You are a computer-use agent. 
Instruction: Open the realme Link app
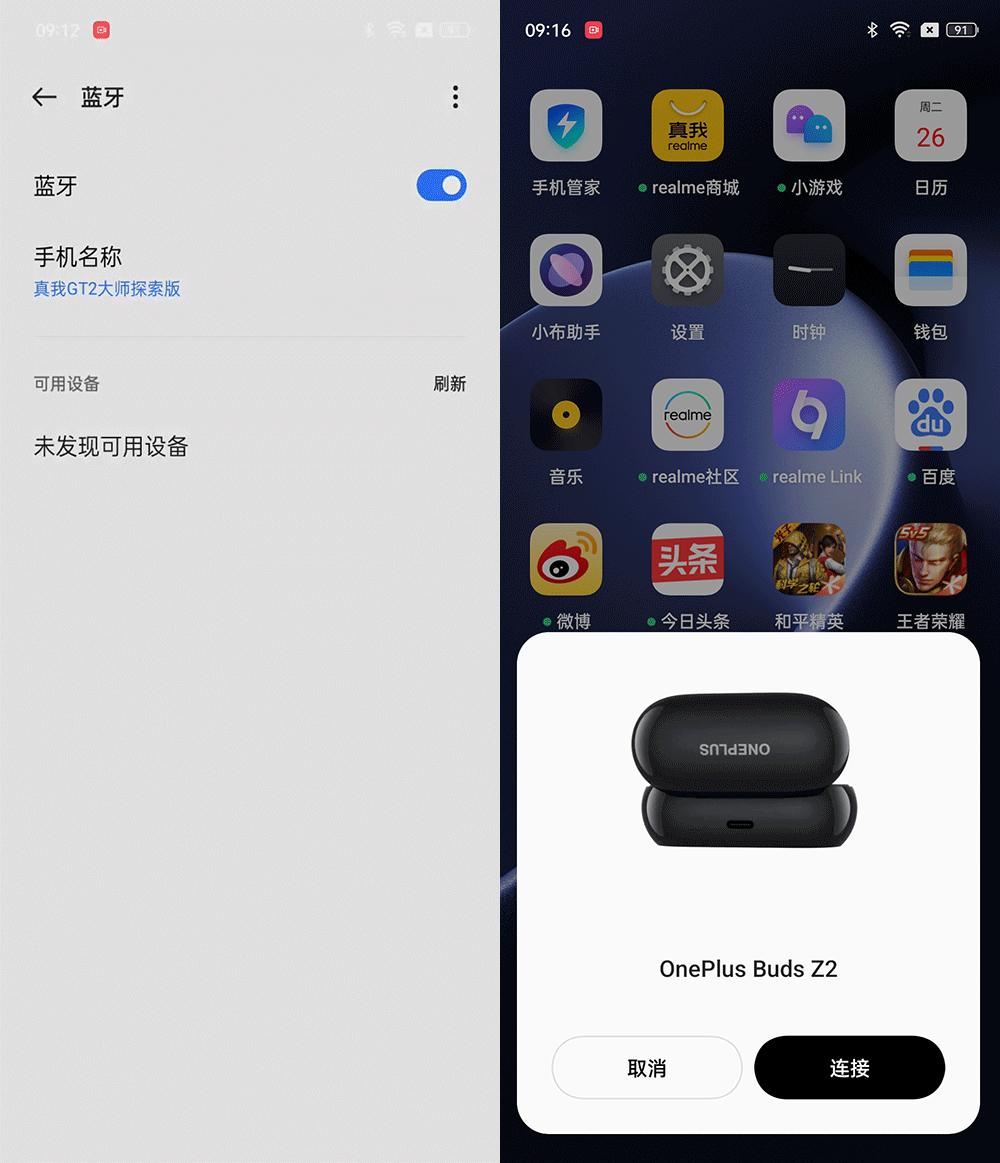tap(809, 414)
